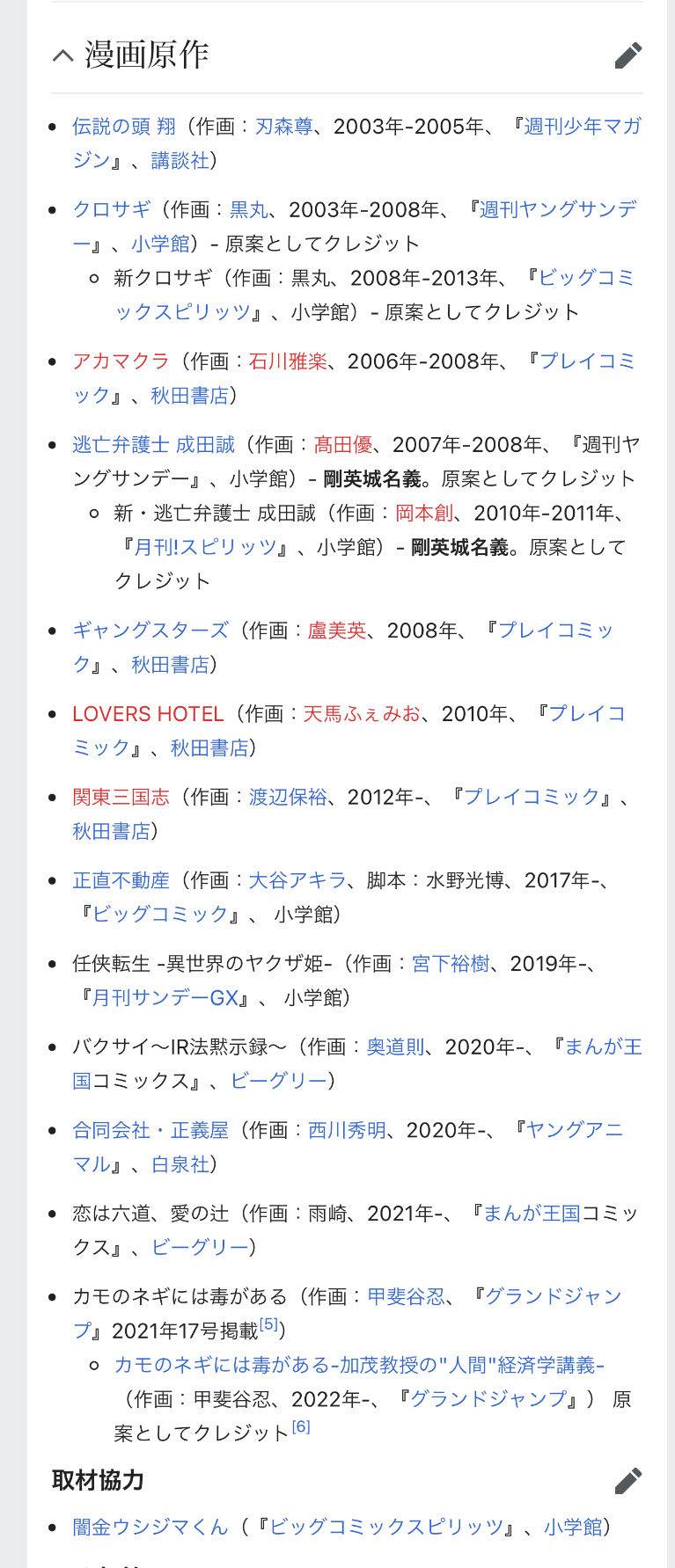Open the 刃森尊 artist link

[x=283, y=126]
